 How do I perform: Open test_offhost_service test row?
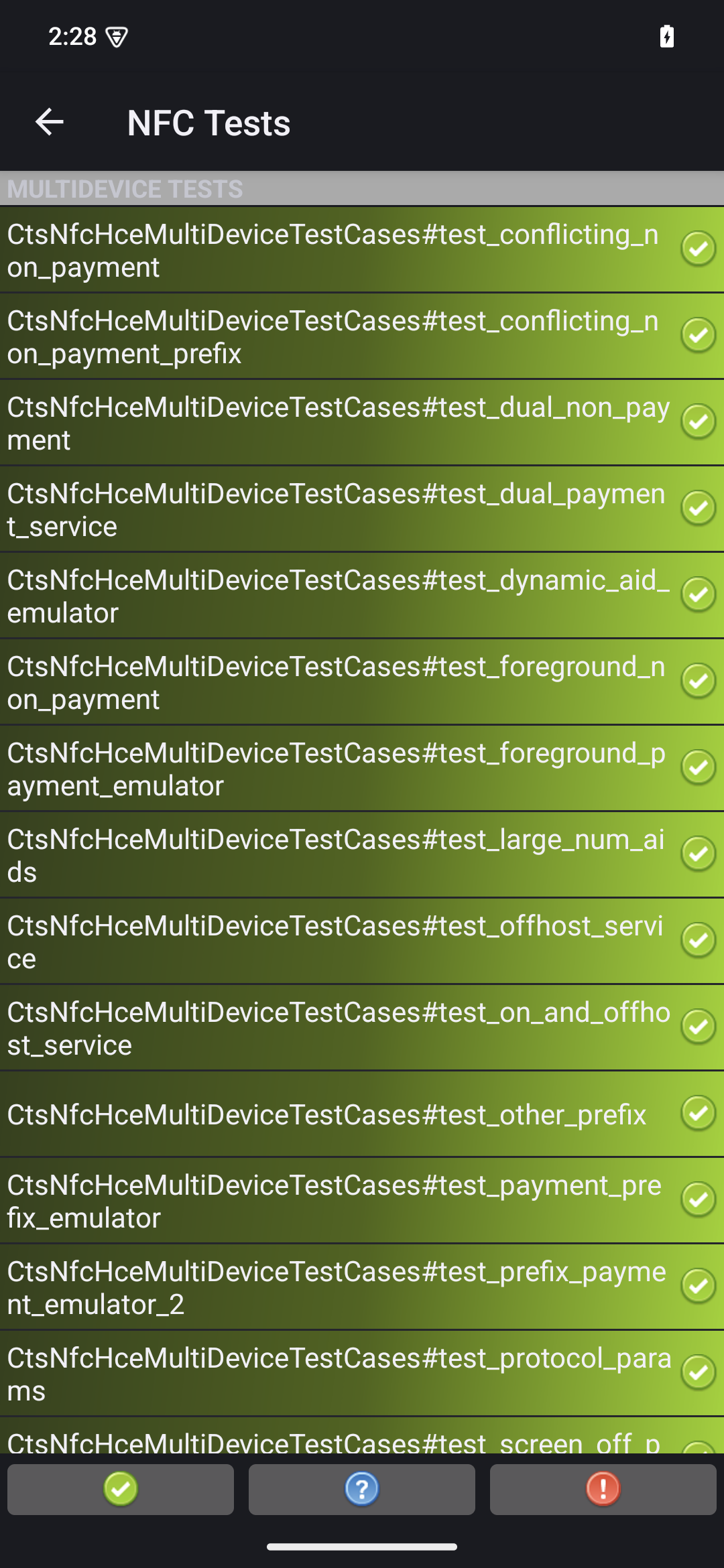(x=335, y=941)
